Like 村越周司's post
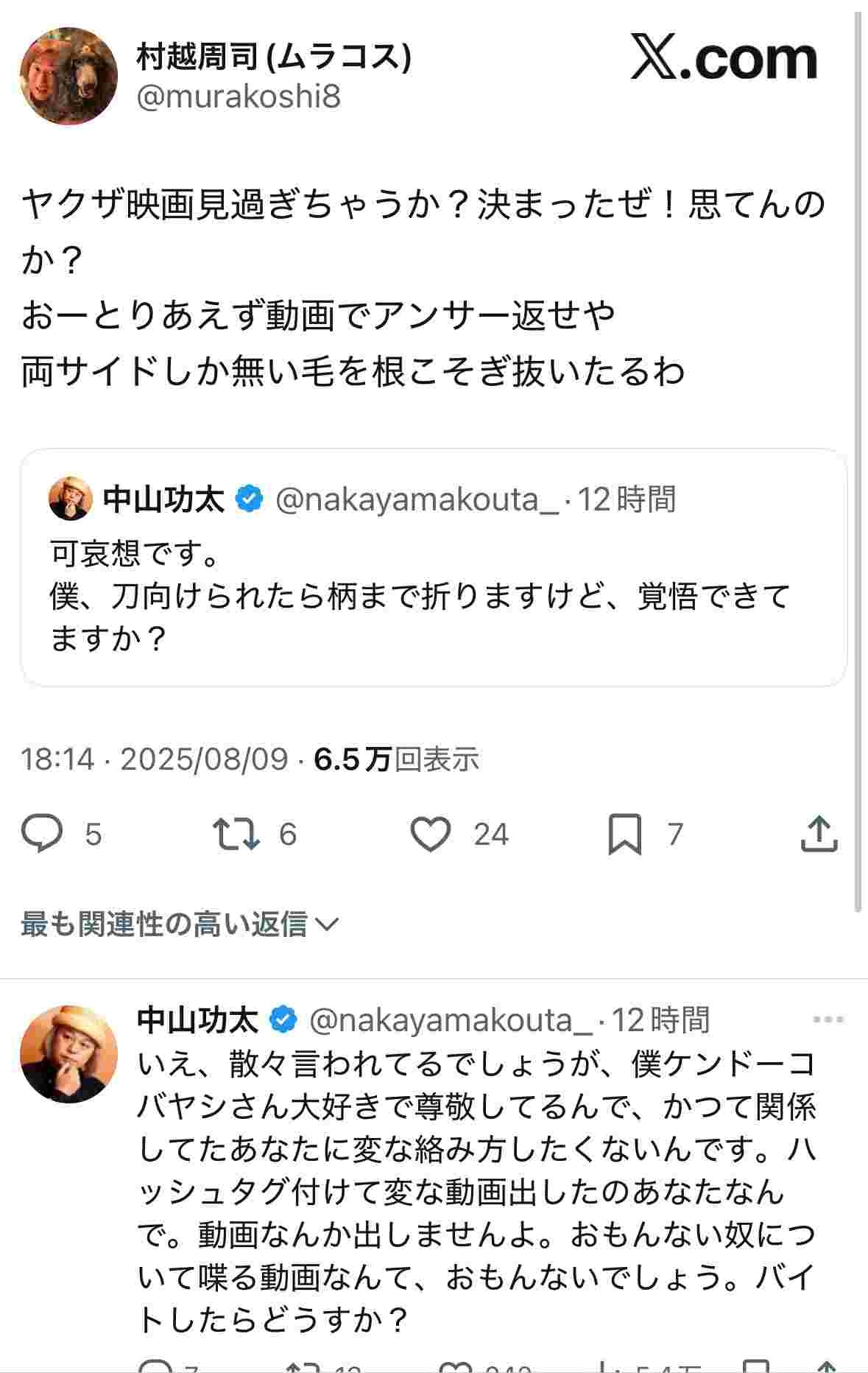The image size is (868, 1373). click(x=430, y=835)
